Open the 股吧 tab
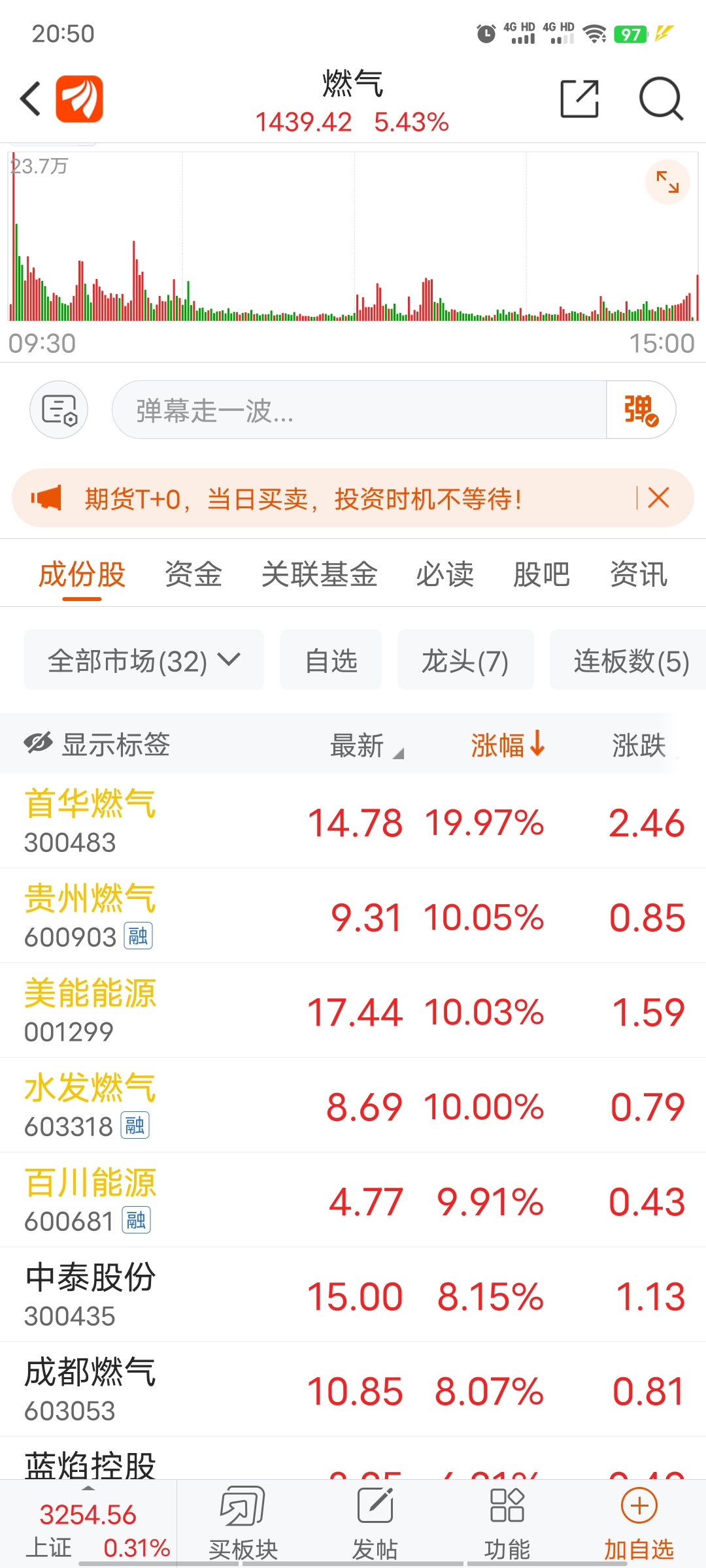Viewport: 706px width, 1568px height. (x=541, y=574)
